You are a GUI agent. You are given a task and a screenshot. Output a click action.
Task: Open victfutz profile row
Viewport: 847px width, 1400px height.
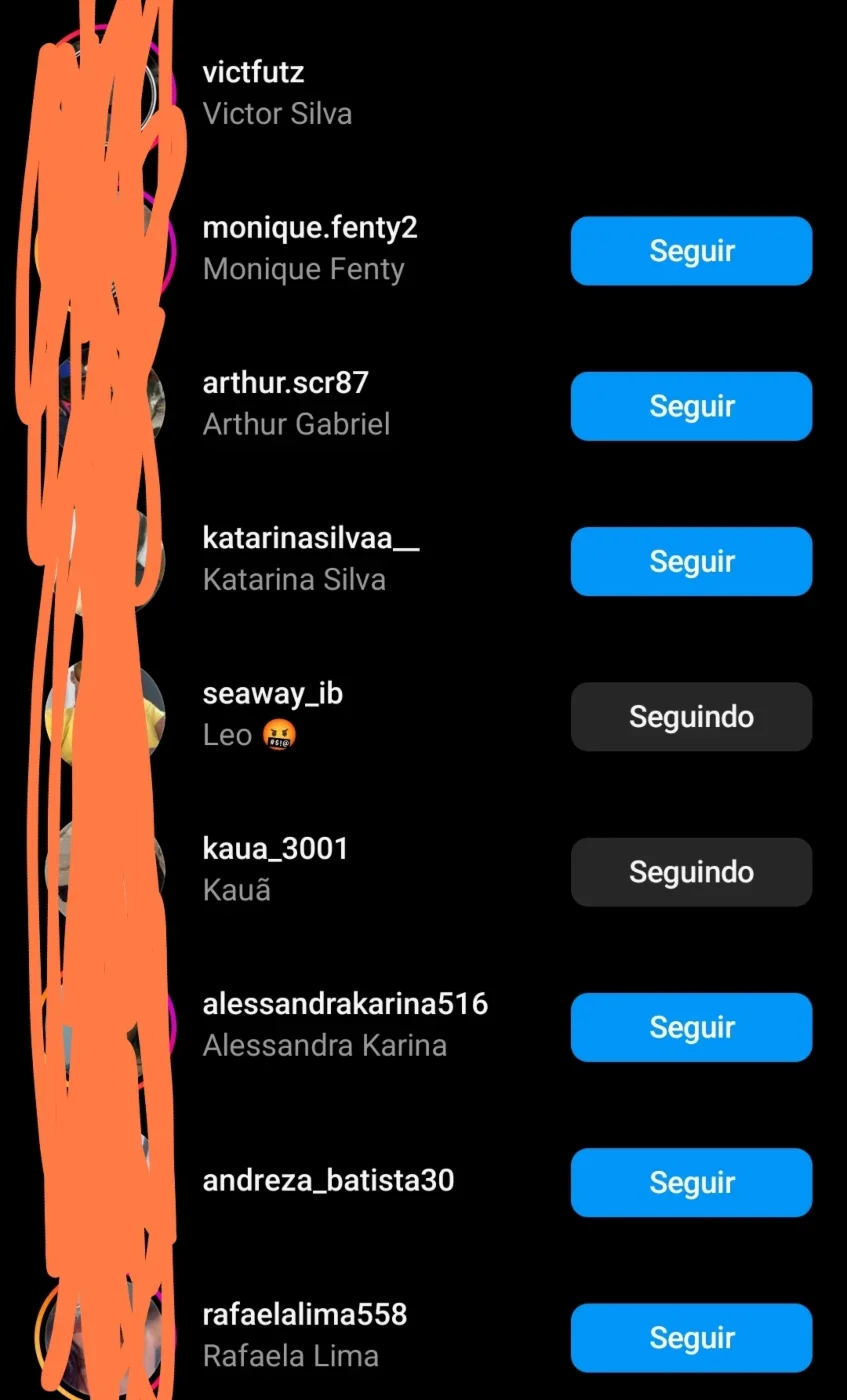423,93
